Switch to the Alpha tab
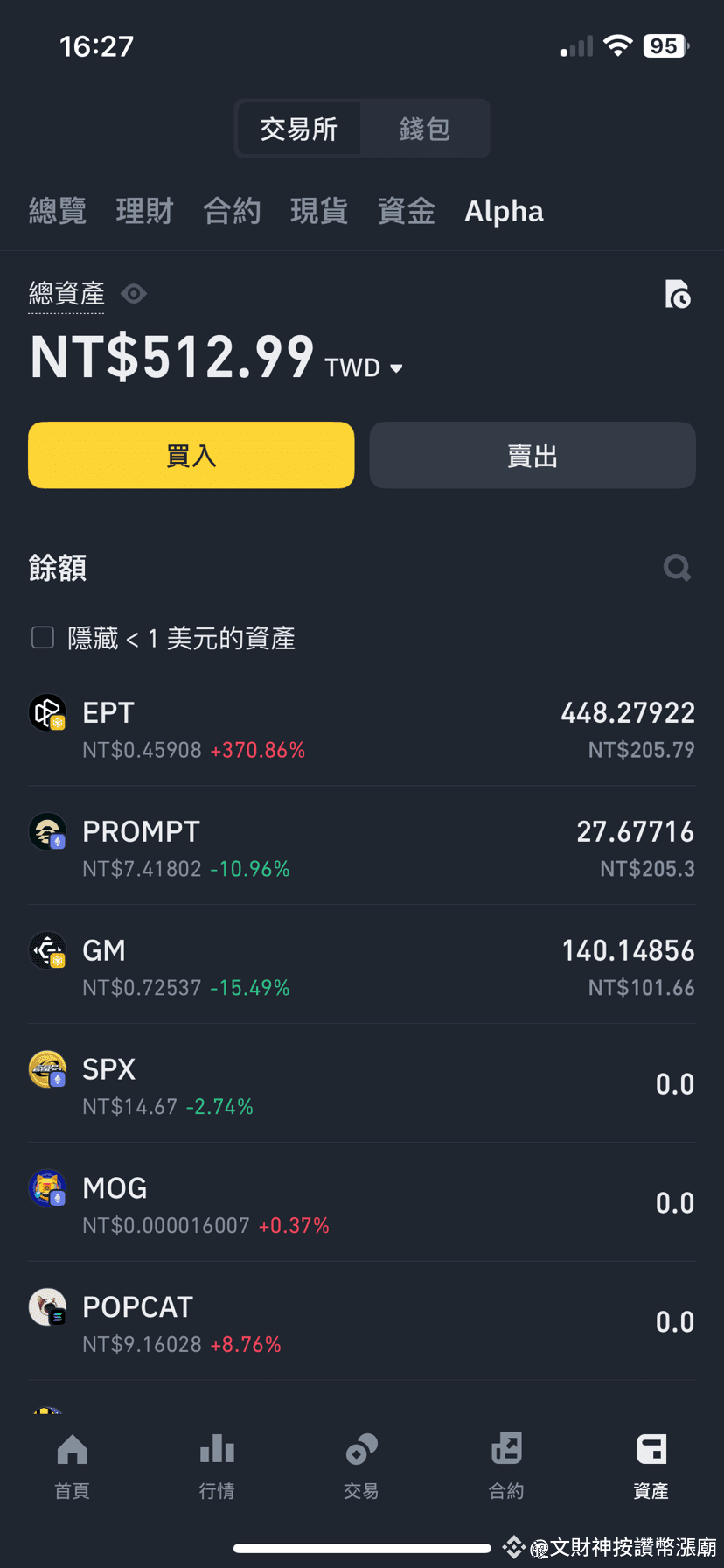Viewport: 724px width, 1568px height. click(x=504, y=210)
